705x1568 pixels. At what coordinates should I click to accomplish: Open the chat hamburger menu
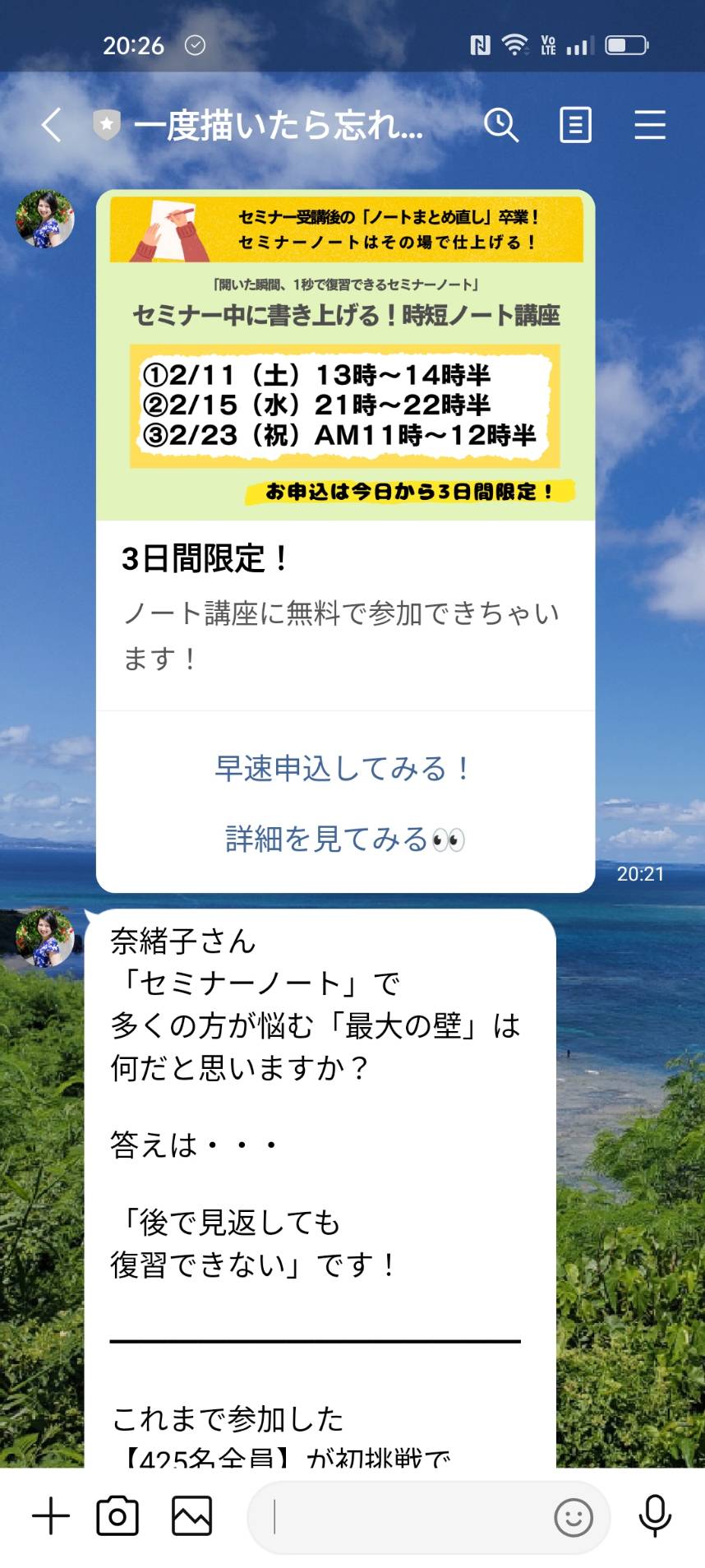pos(649,125)
